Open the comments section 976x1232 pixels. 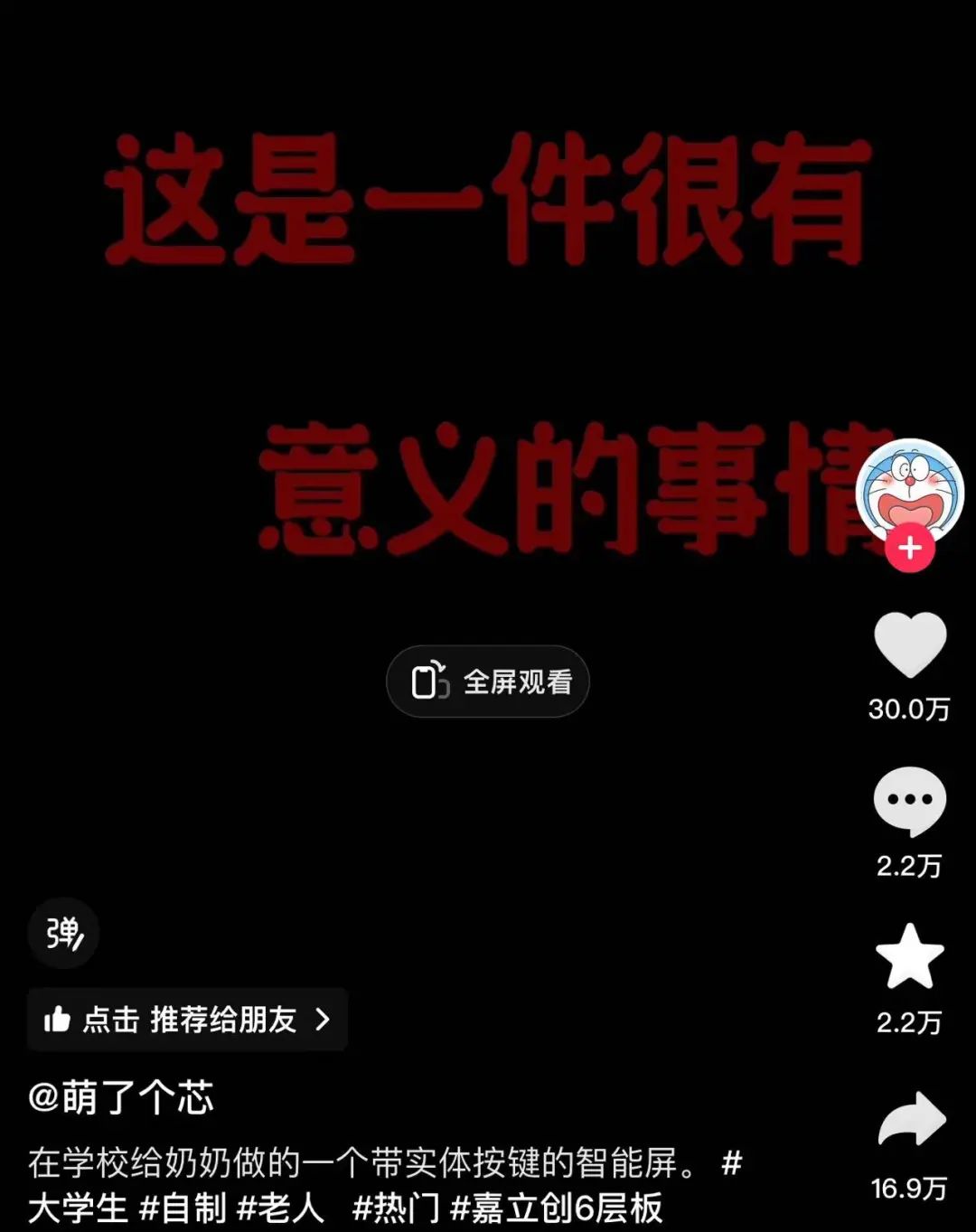[x=909, y=802]
